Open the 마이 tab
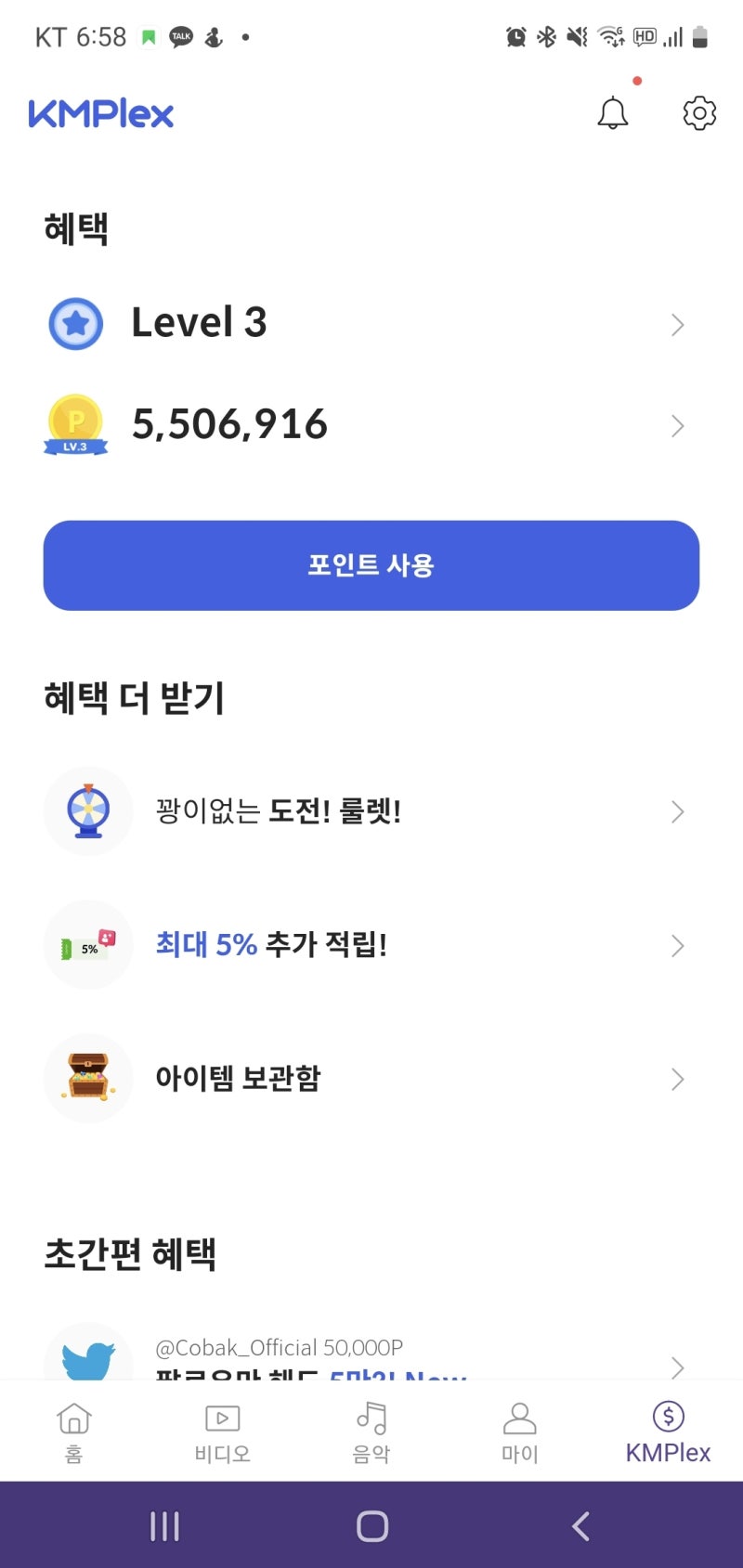Screen dimensions: 743x1568 click(x=518, y=1430)
